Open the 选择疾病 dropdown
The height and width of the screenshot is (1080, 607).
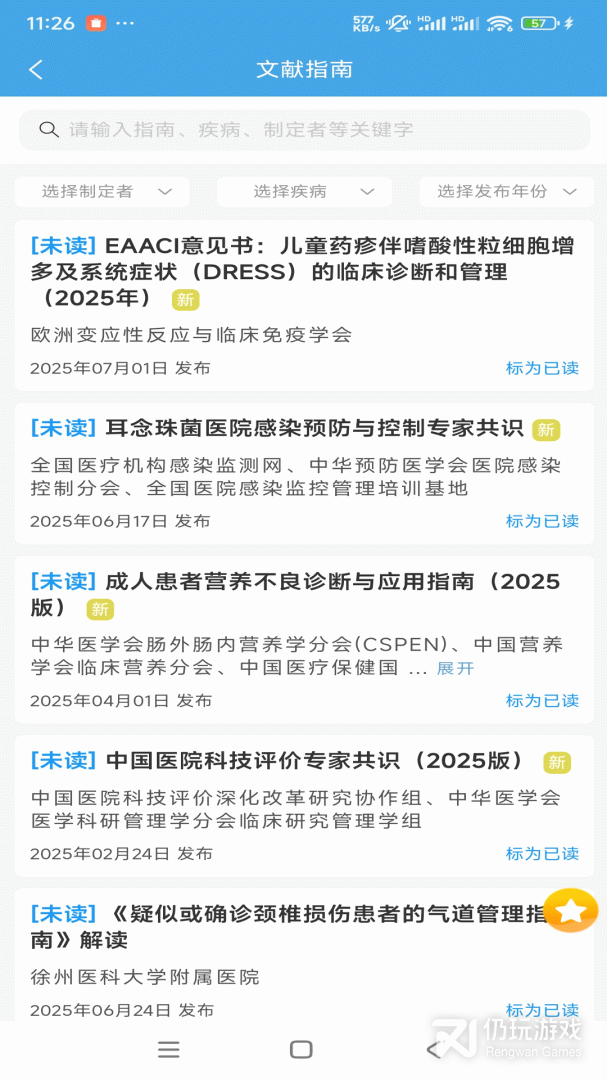303,191
